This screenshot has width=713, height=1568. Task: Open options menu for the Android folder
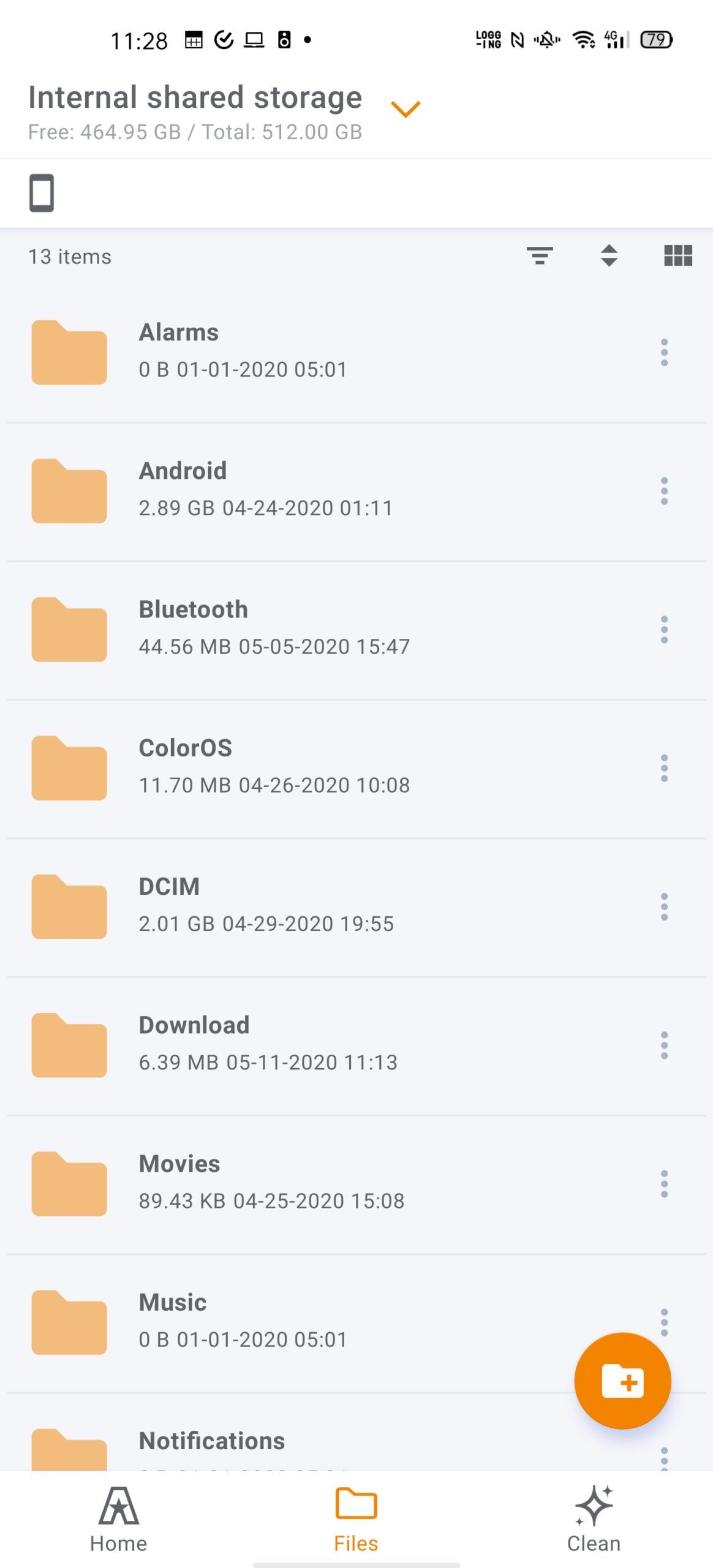(665, 490)
